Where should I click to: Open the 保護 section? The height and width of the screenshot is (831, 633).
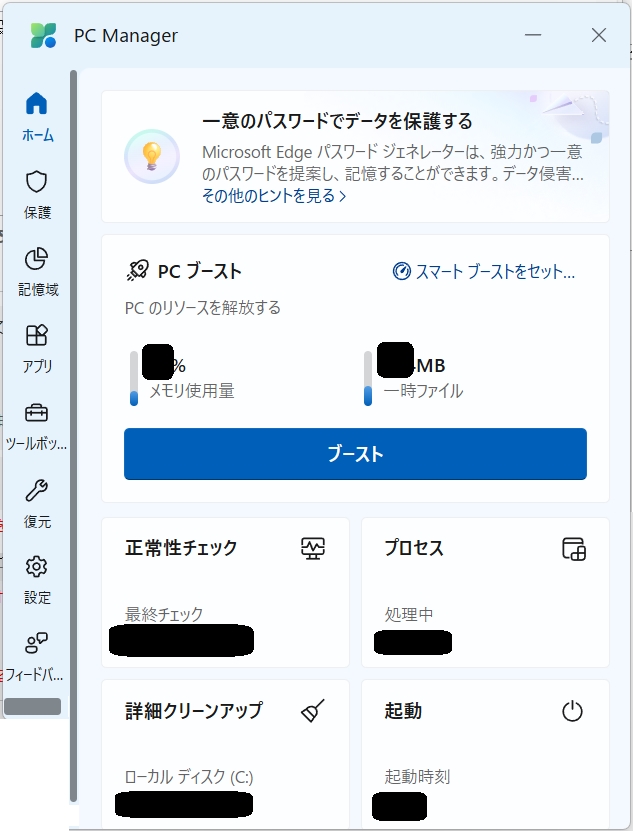(37, 194)
